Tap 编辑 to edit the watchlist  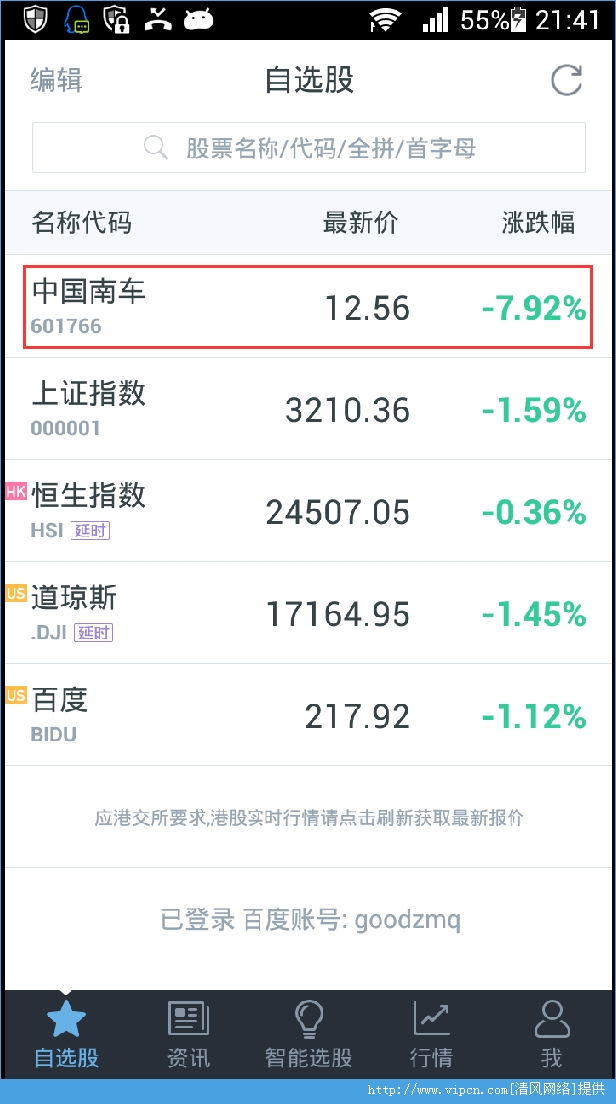tap(56, 80)
